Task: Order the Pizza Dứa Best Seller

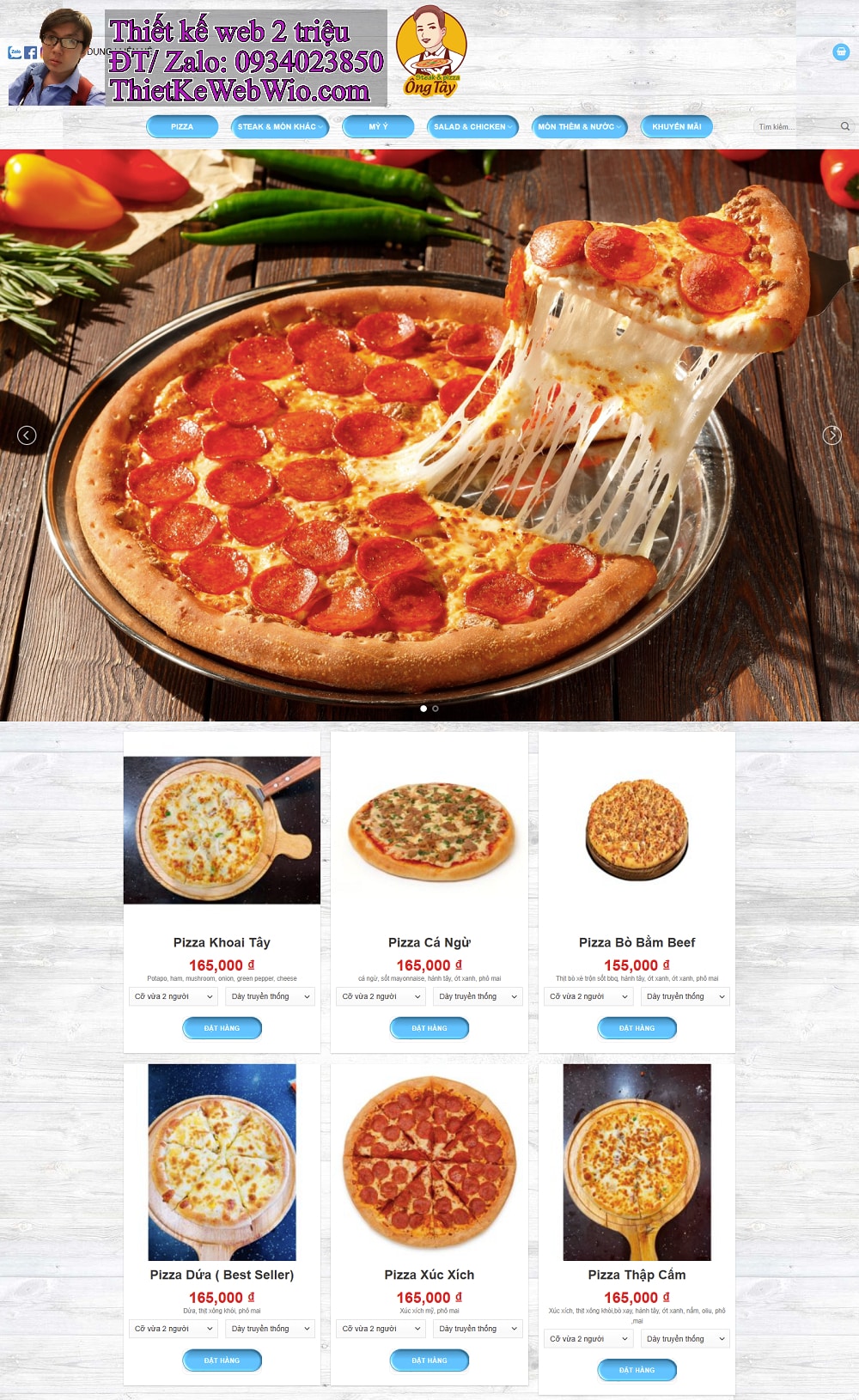Action: click(222, 1360)
